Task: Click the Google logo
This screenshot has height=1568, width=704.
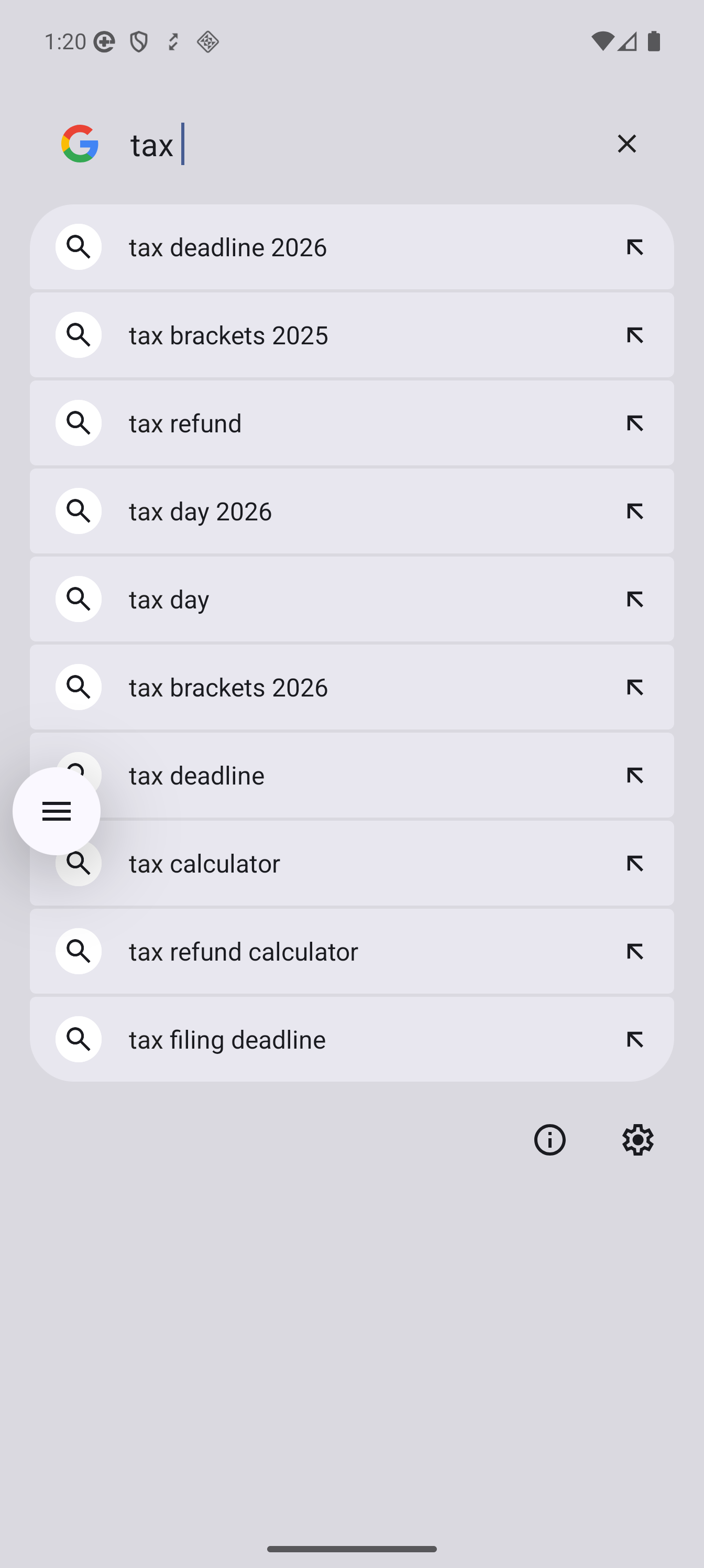Action: [79, 144]
